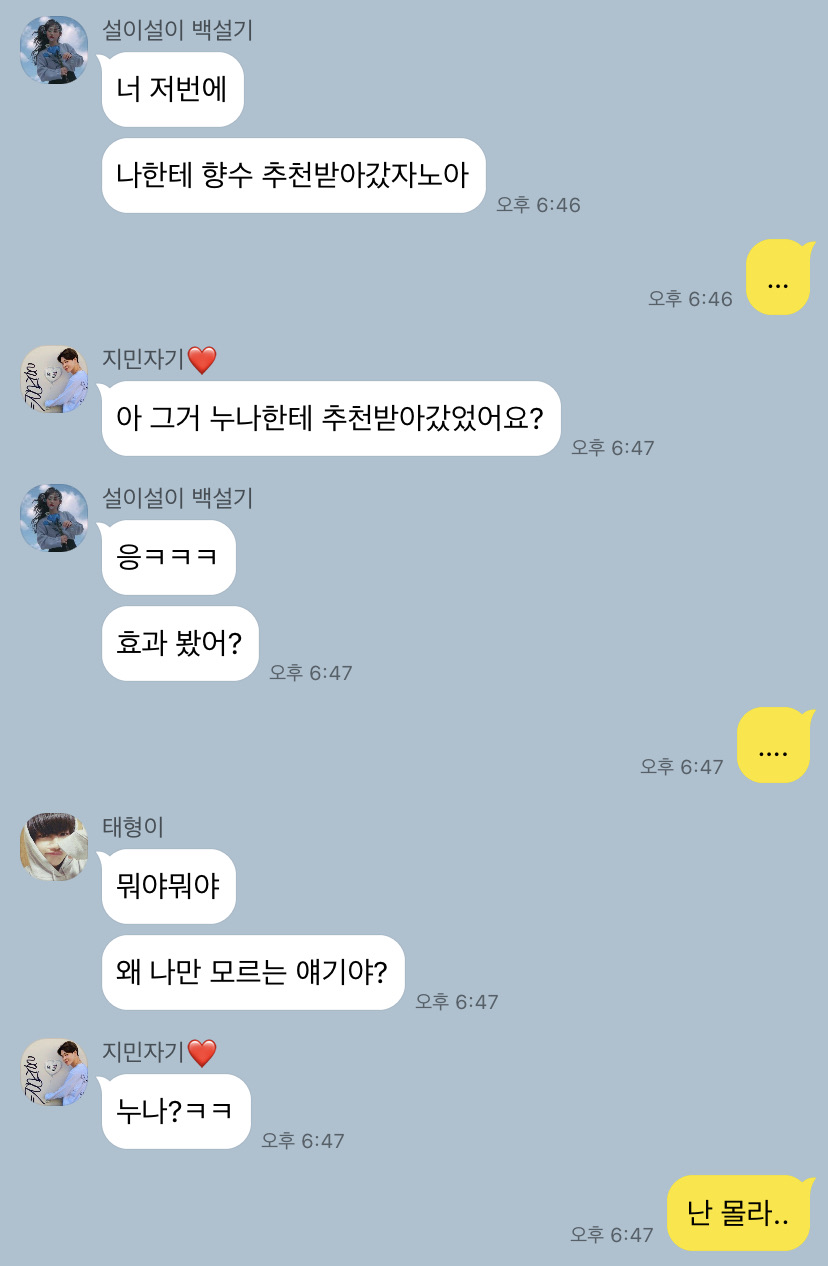
Task: Open 지민자기's avatar beside '누나?ㅋㅋ' message
Action: (54, 1072)
